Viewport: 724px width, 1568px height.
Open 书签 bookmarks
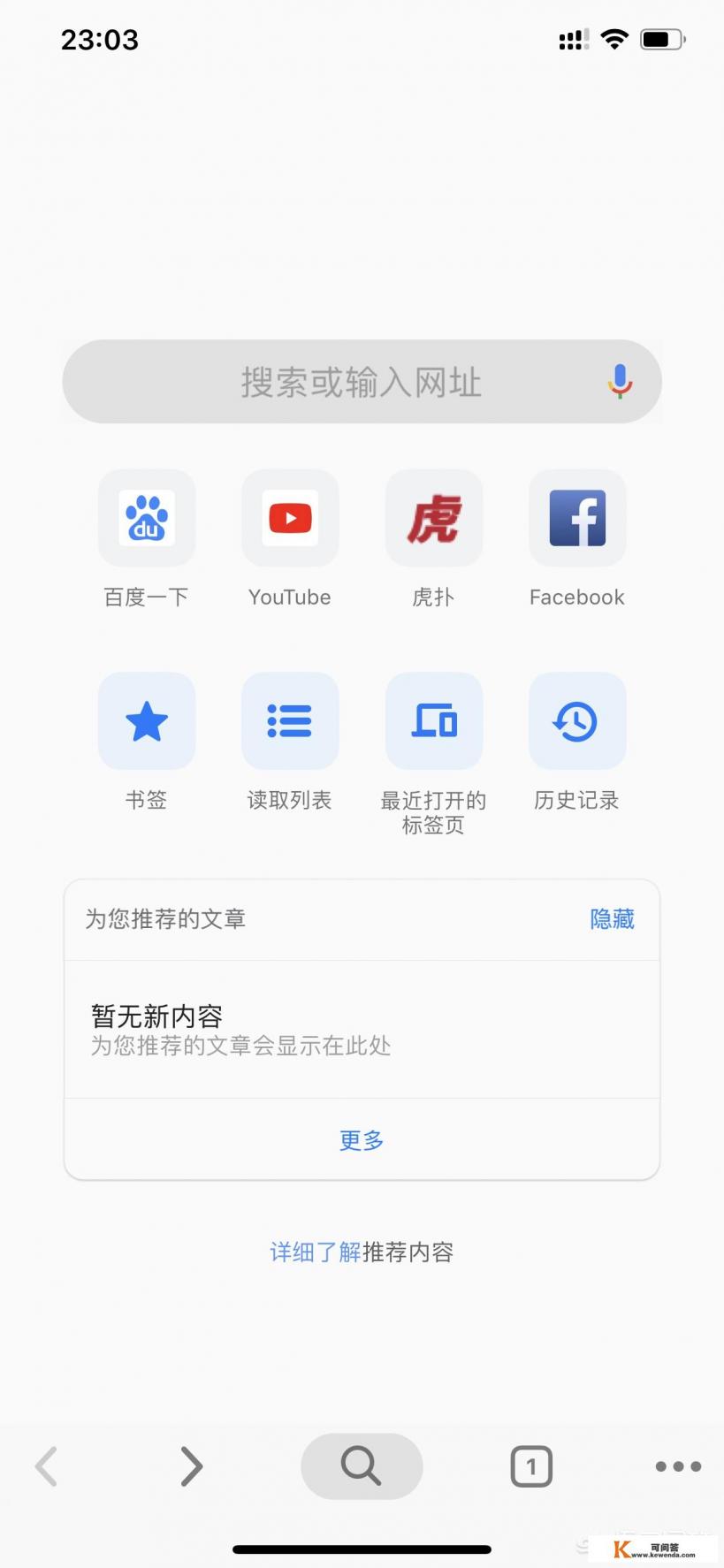(147, 722)
